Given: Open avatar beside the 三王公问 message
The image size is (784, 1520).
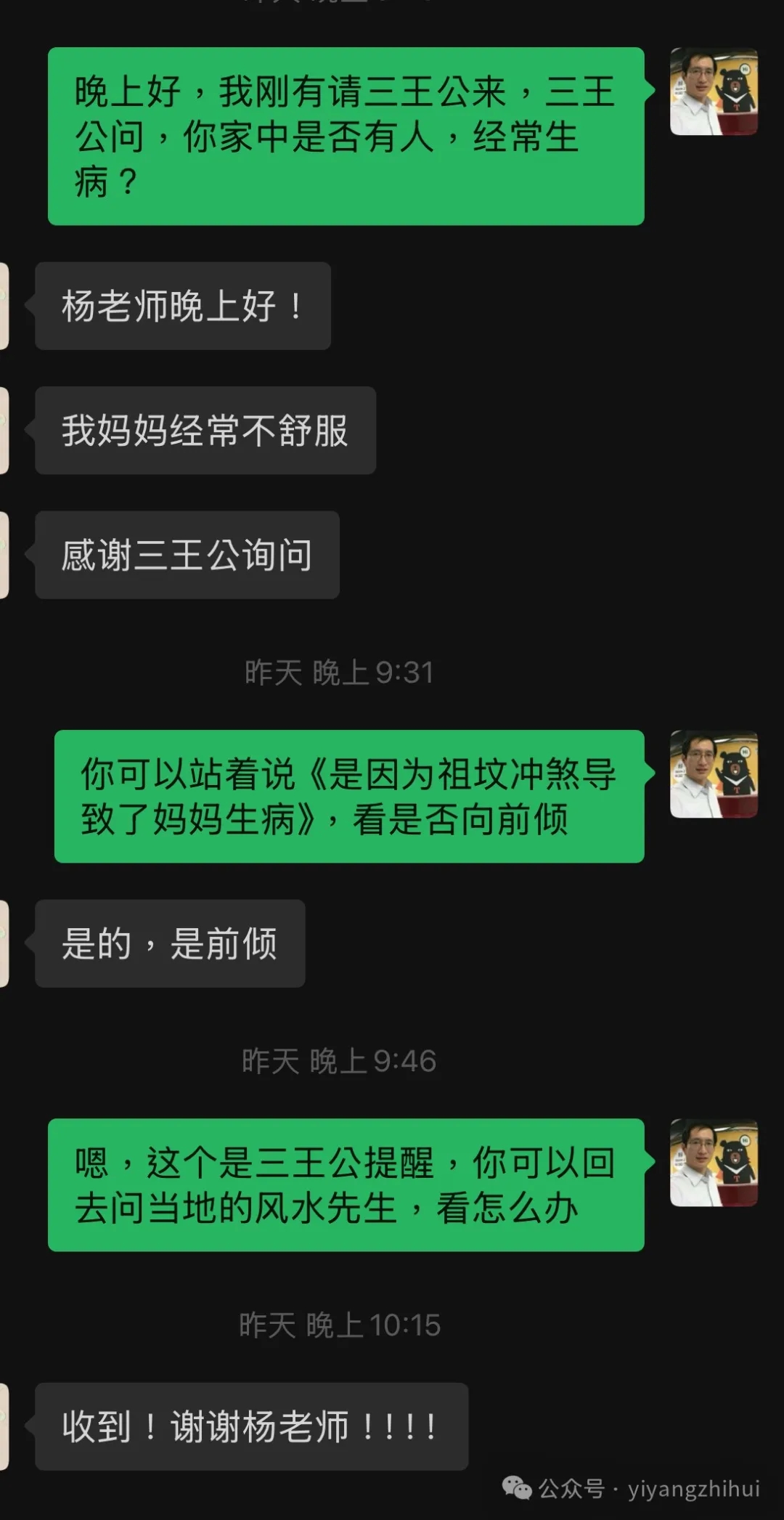Looking at the screenshot, I should pos(714,92).
